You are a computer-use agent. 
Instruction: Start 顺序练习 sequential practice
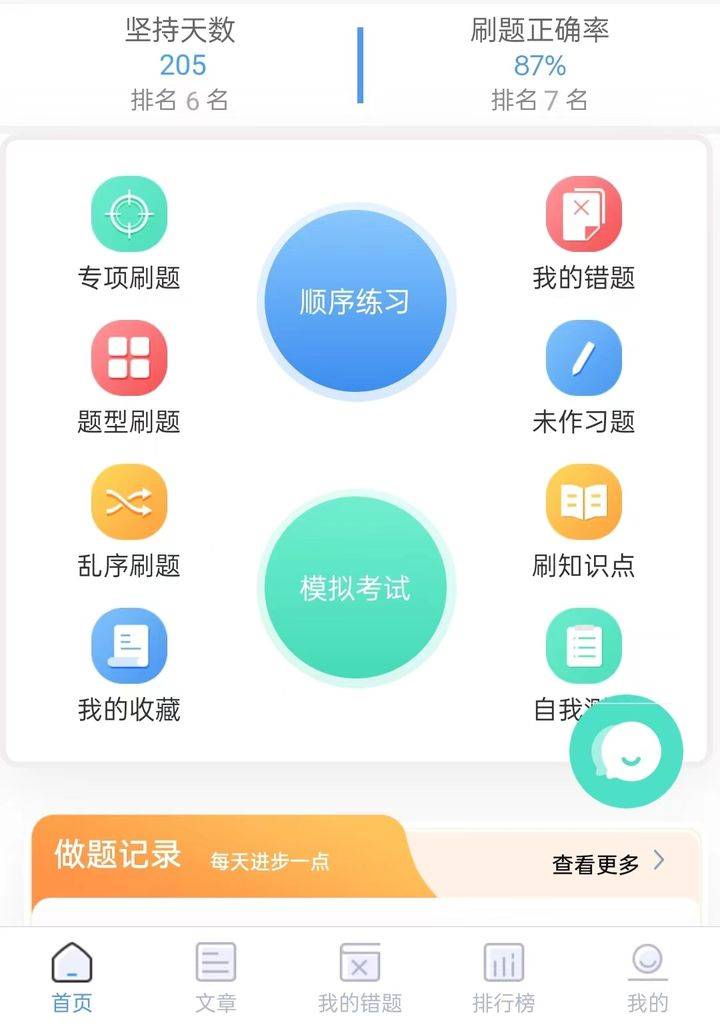click(x=356, y=301)
